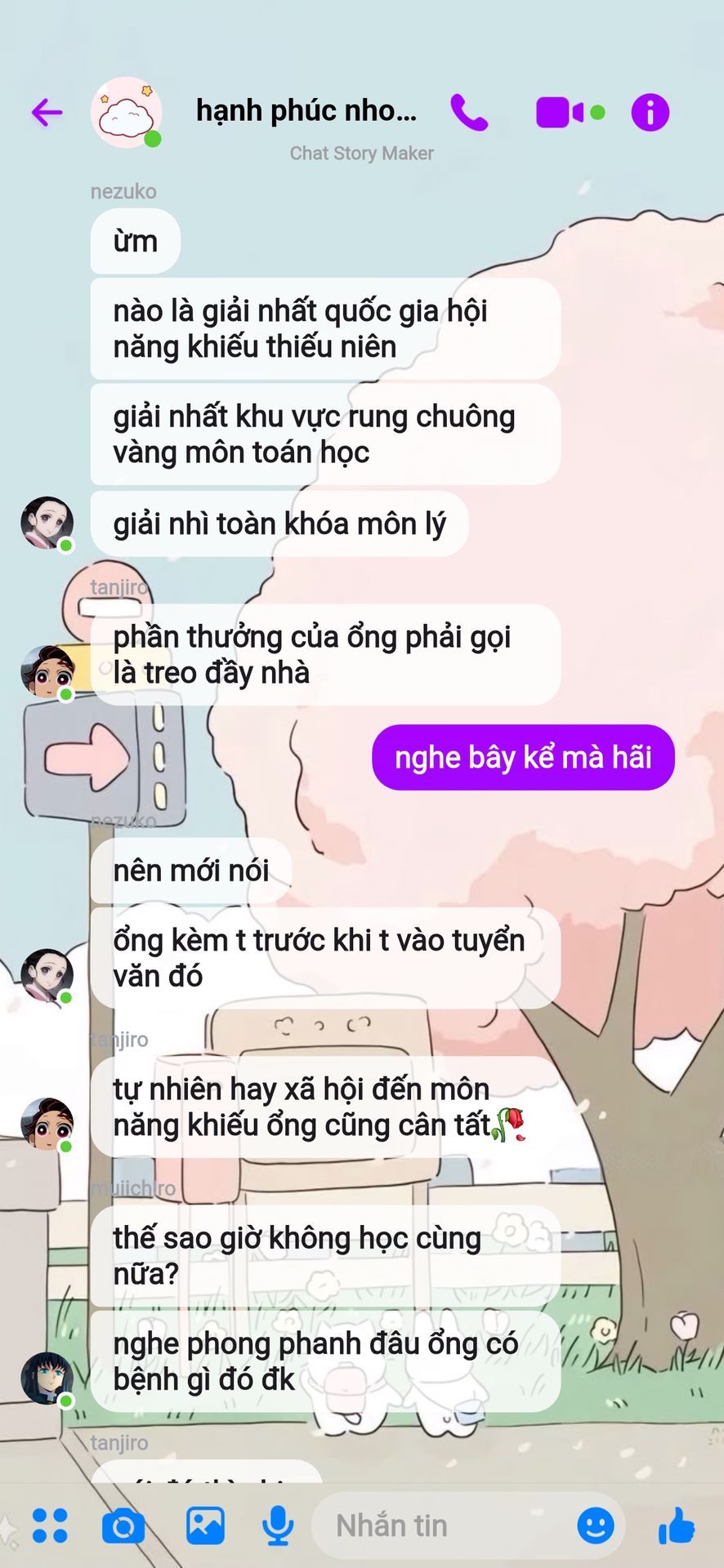Go back from the chat
The image size is (724, 1568).
click(x=47, y=112)
